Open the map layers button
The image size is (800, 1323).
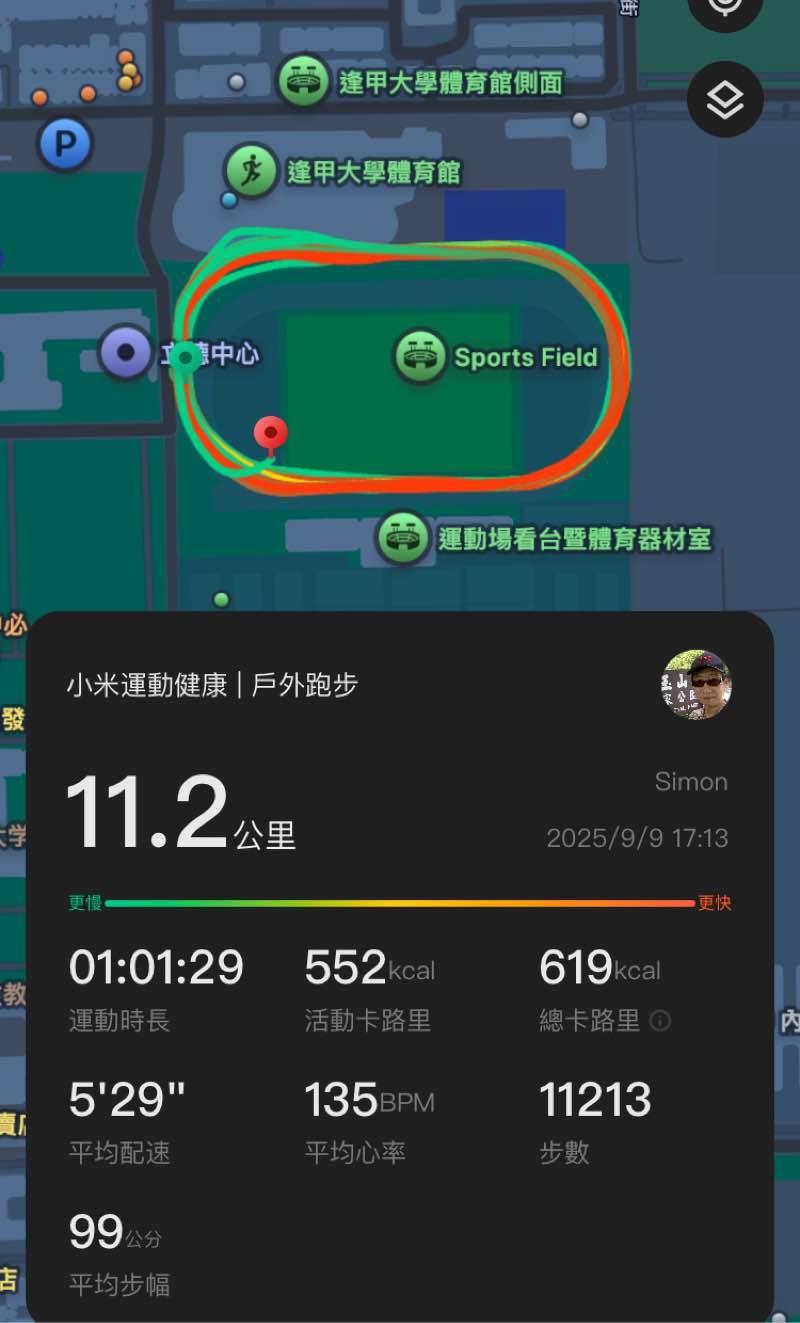(725, 99)
